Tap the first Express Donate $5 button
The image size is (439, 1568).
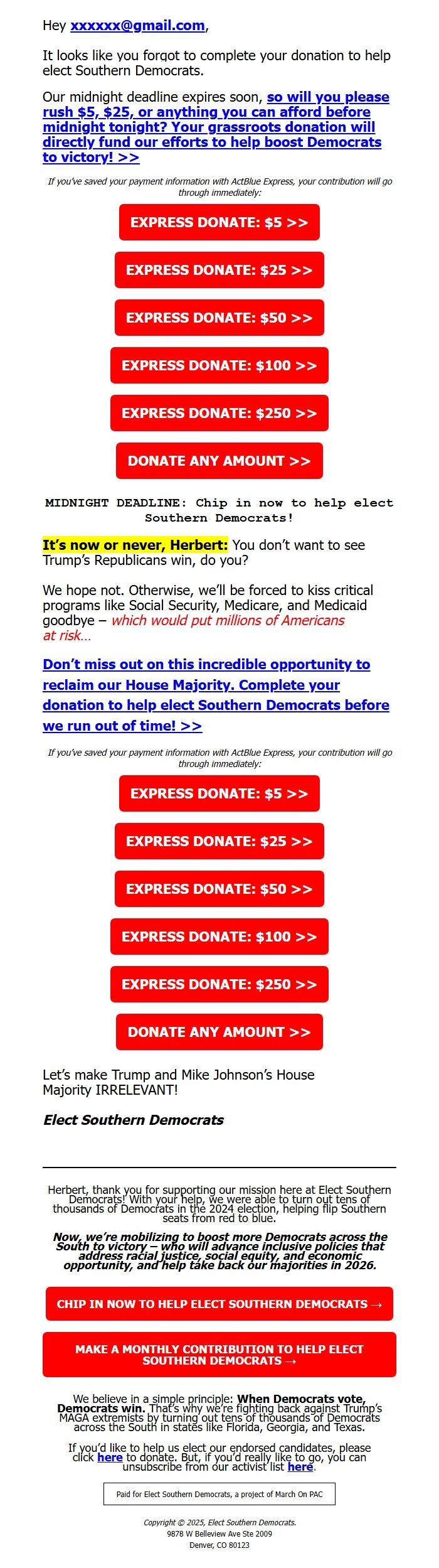tap(219, 222)
